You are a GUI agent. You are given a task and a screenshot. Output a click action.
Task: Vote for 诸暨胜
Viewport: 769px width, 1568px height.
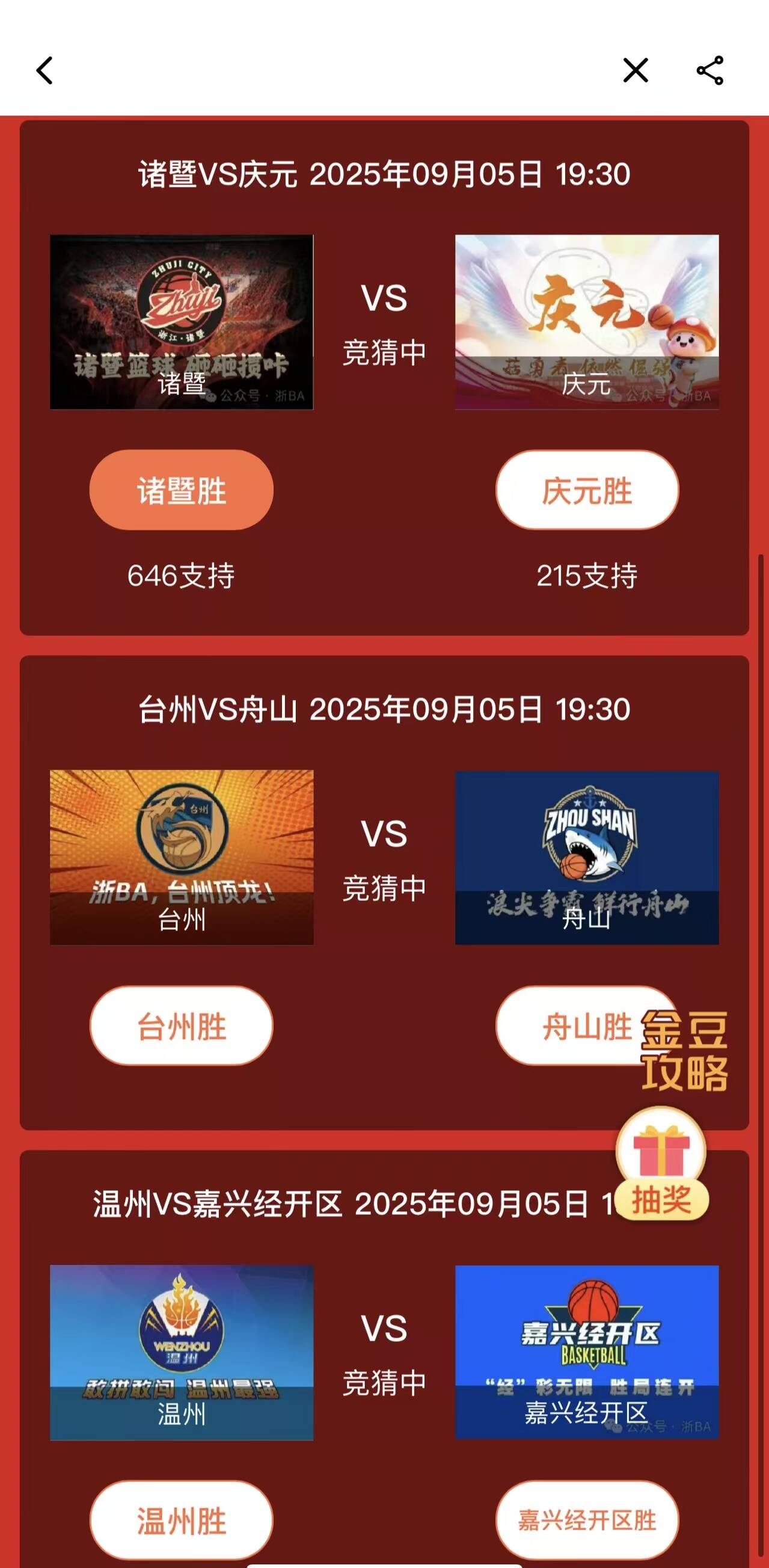click(182, 490)
